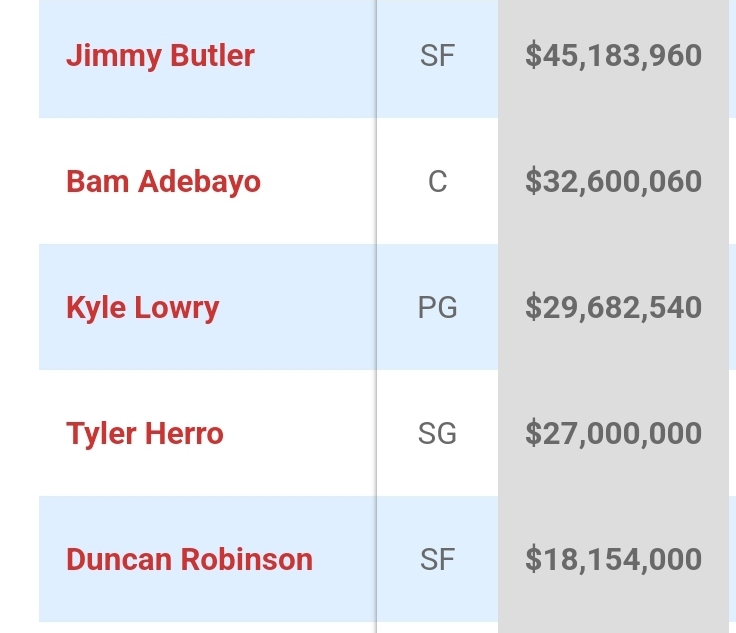Open Jimmy Butler's player page
This screenshot has height=633, width=736.
pos(160,56)
